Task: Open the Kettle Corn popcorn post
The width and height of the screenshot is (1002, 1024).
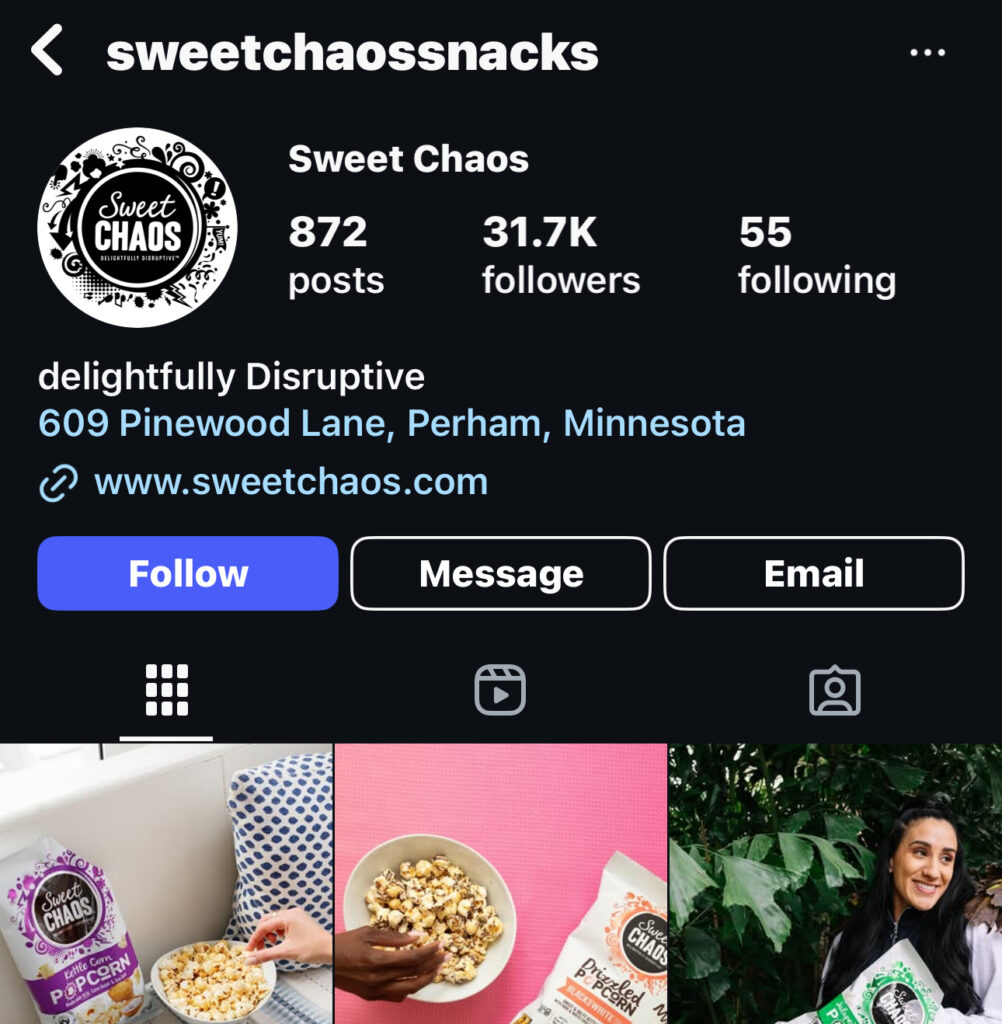Action: pyautogui.click(x=166, y=883)
